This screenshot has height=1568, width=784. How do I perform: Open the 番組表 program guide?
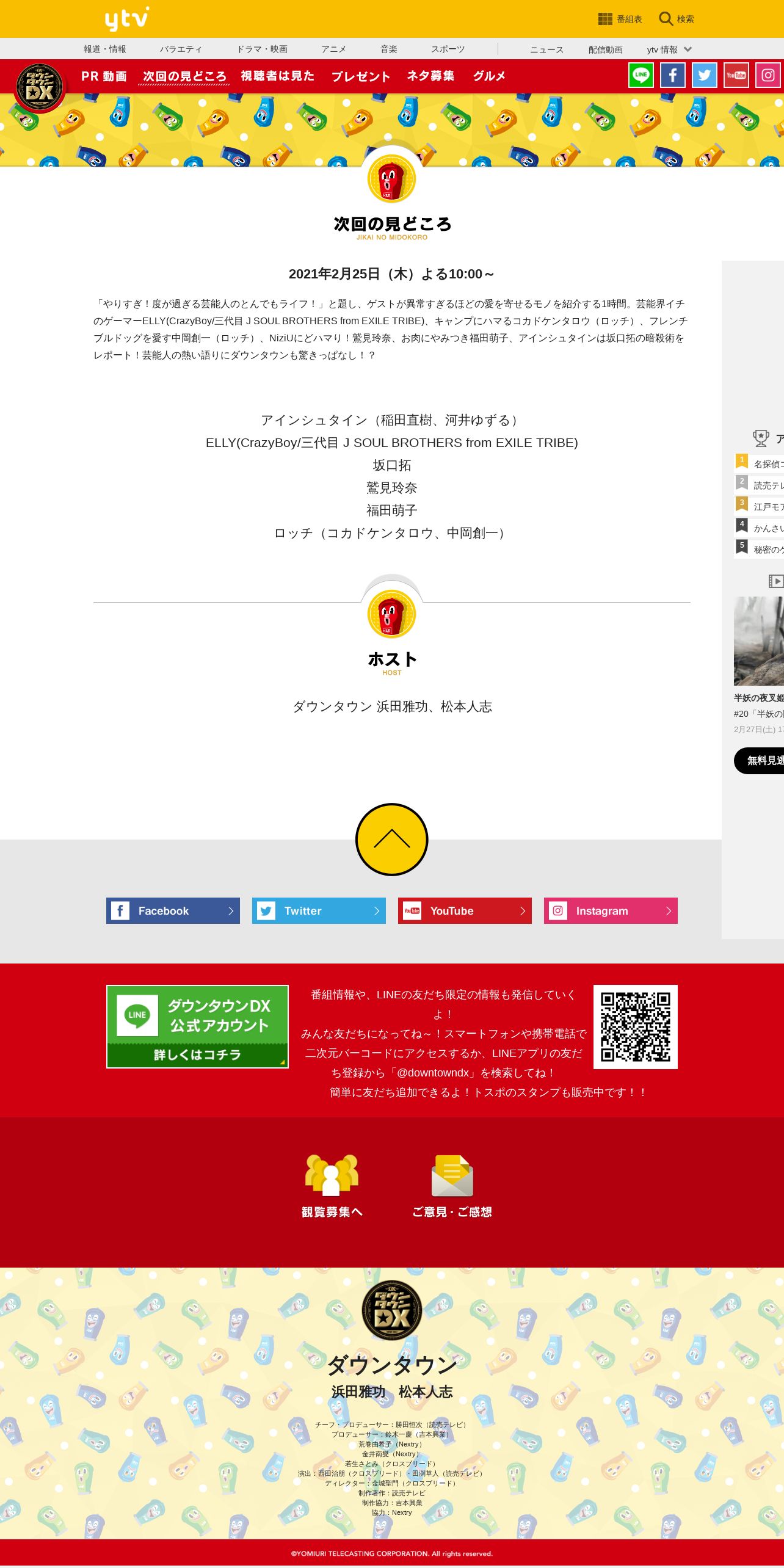pyautogui.click(x=620, y=19)
